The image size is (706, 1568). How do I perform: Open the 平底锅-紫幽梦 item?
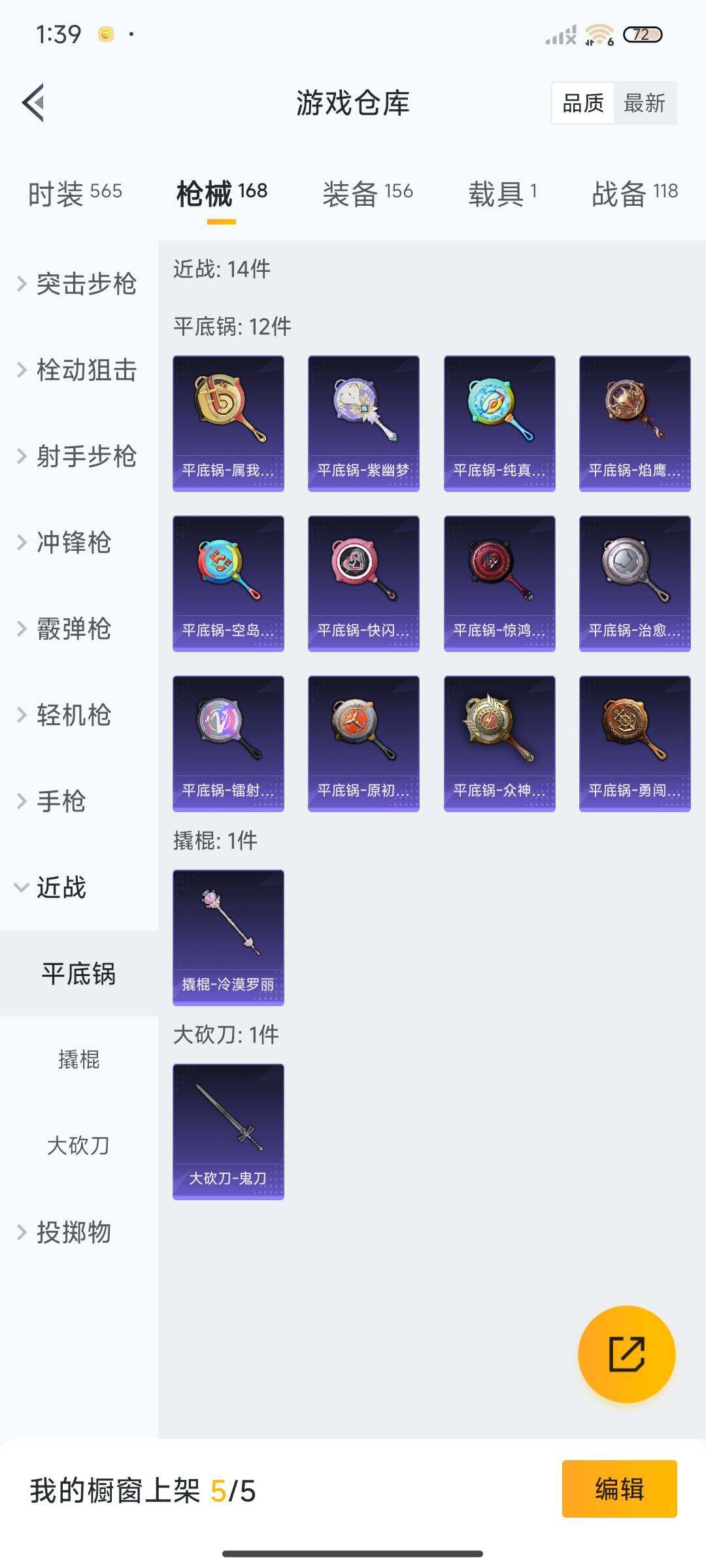pyautogui.click(x=363, y=423)
